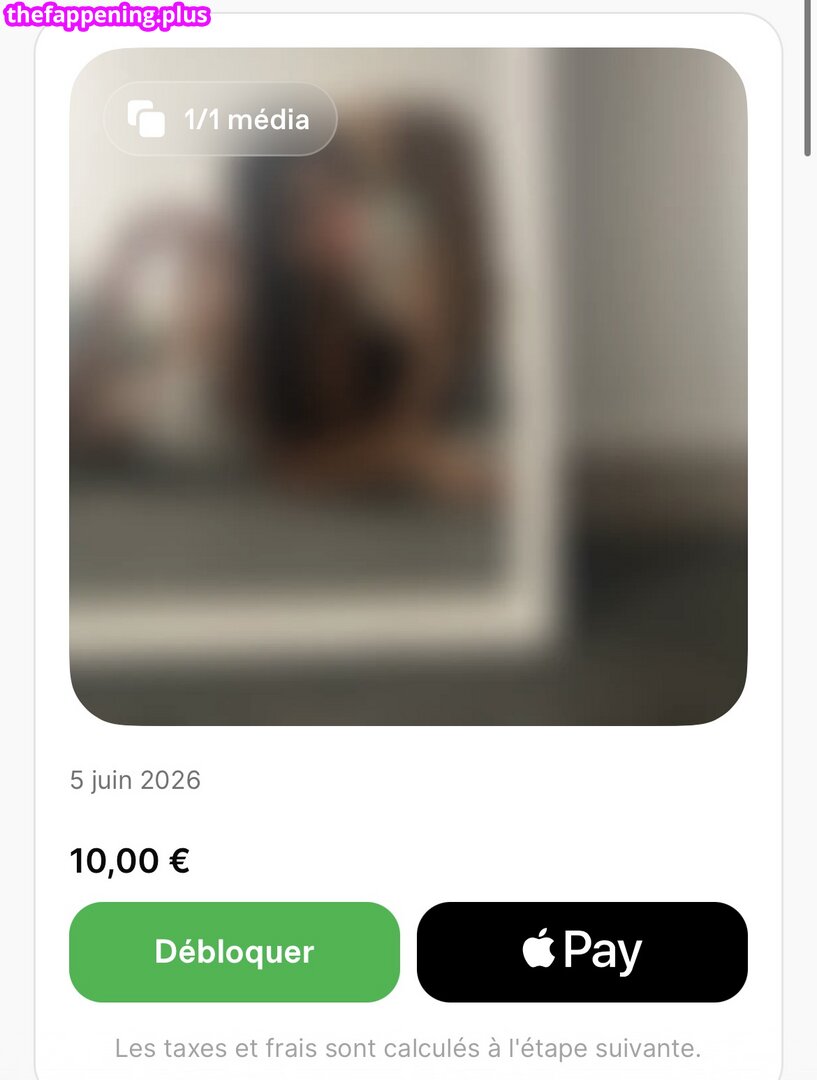Open the blurred locked media tile
This screenshot has width=817, height=1080.
(x=408, y=386)
